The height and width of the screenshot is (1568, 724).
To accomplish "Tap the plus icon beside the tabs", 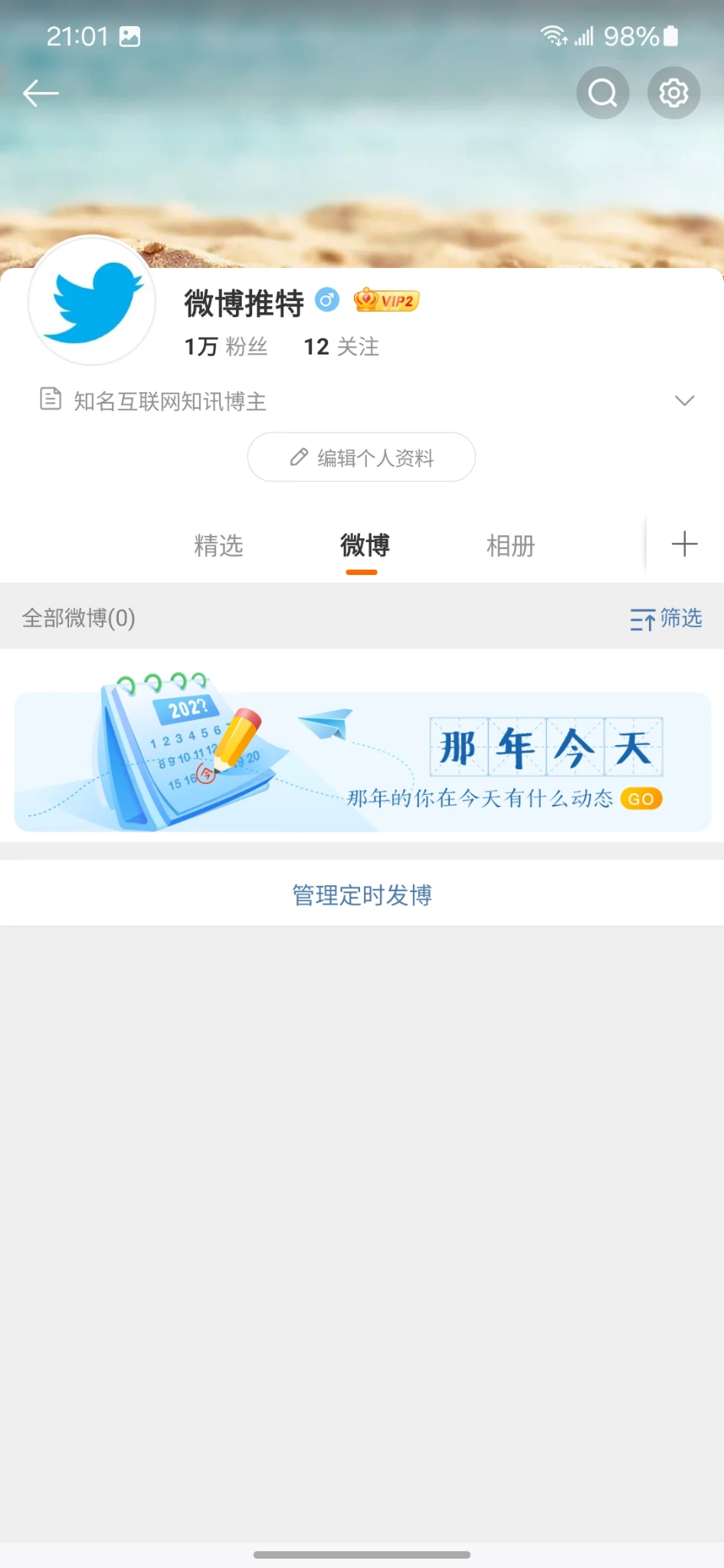I will (684, 544).
